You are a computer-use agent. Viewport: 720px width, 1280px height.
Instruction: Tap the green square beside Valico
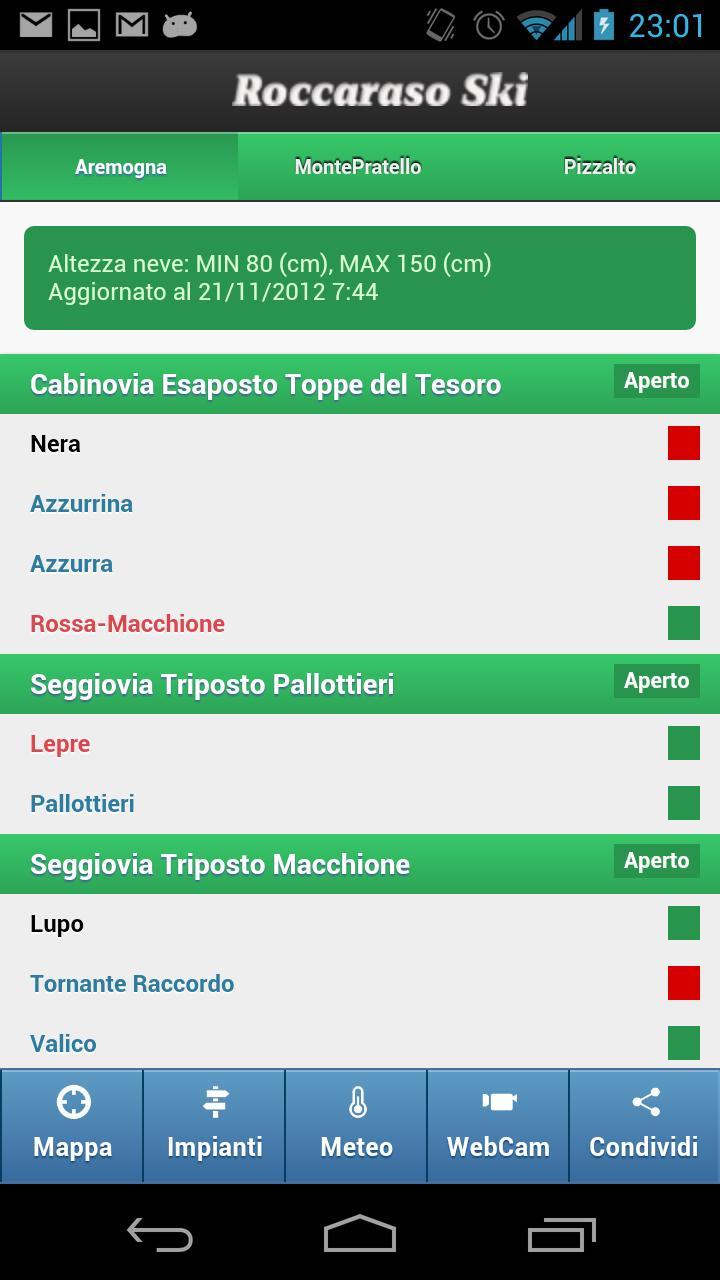pos(683,1043)
